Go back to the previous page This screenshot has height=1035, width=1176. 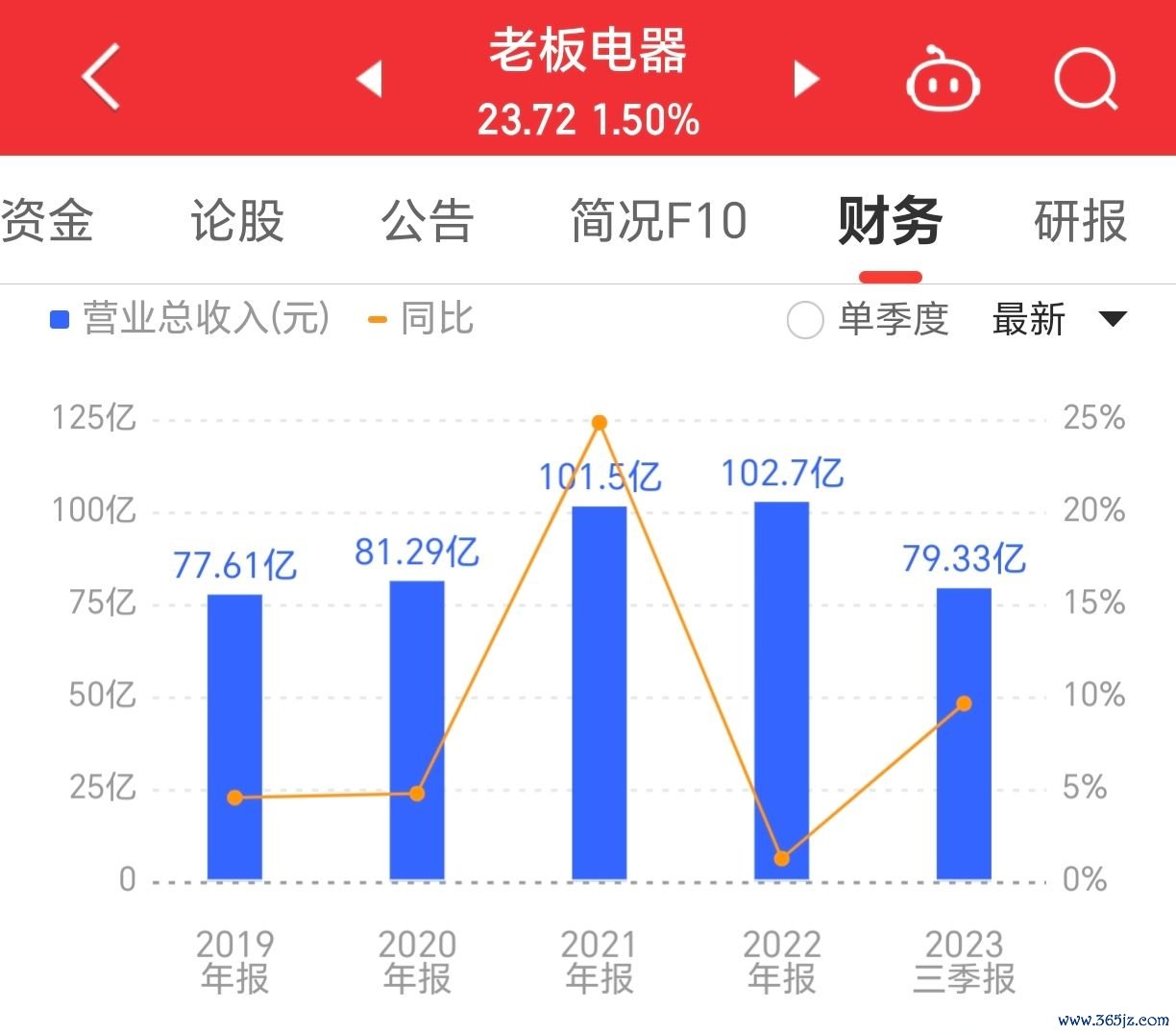pyautogui.click(x=101, y=77)
